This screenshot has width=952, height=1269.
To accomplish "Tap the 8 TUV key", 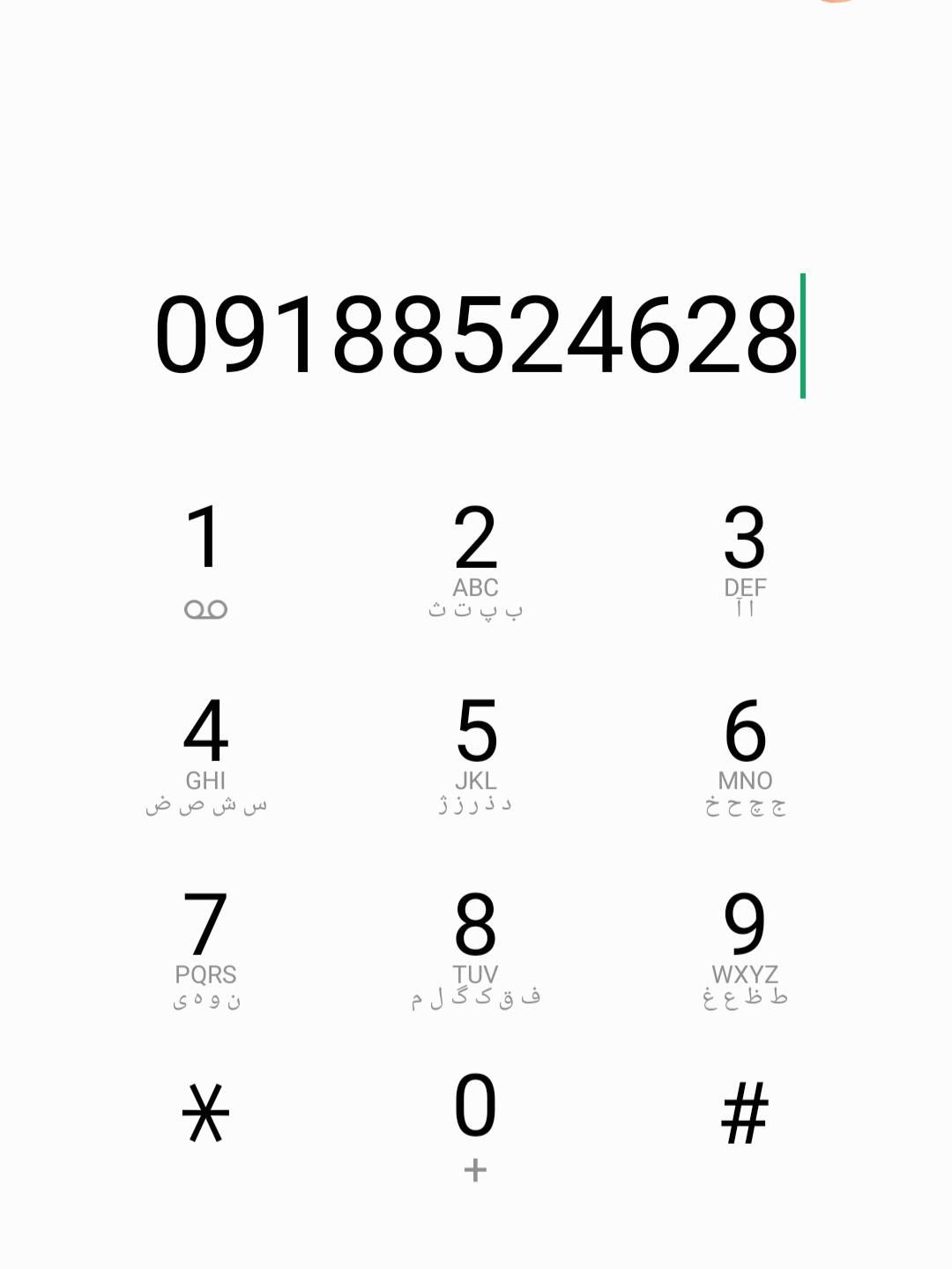I will click(x=475, y=945).
